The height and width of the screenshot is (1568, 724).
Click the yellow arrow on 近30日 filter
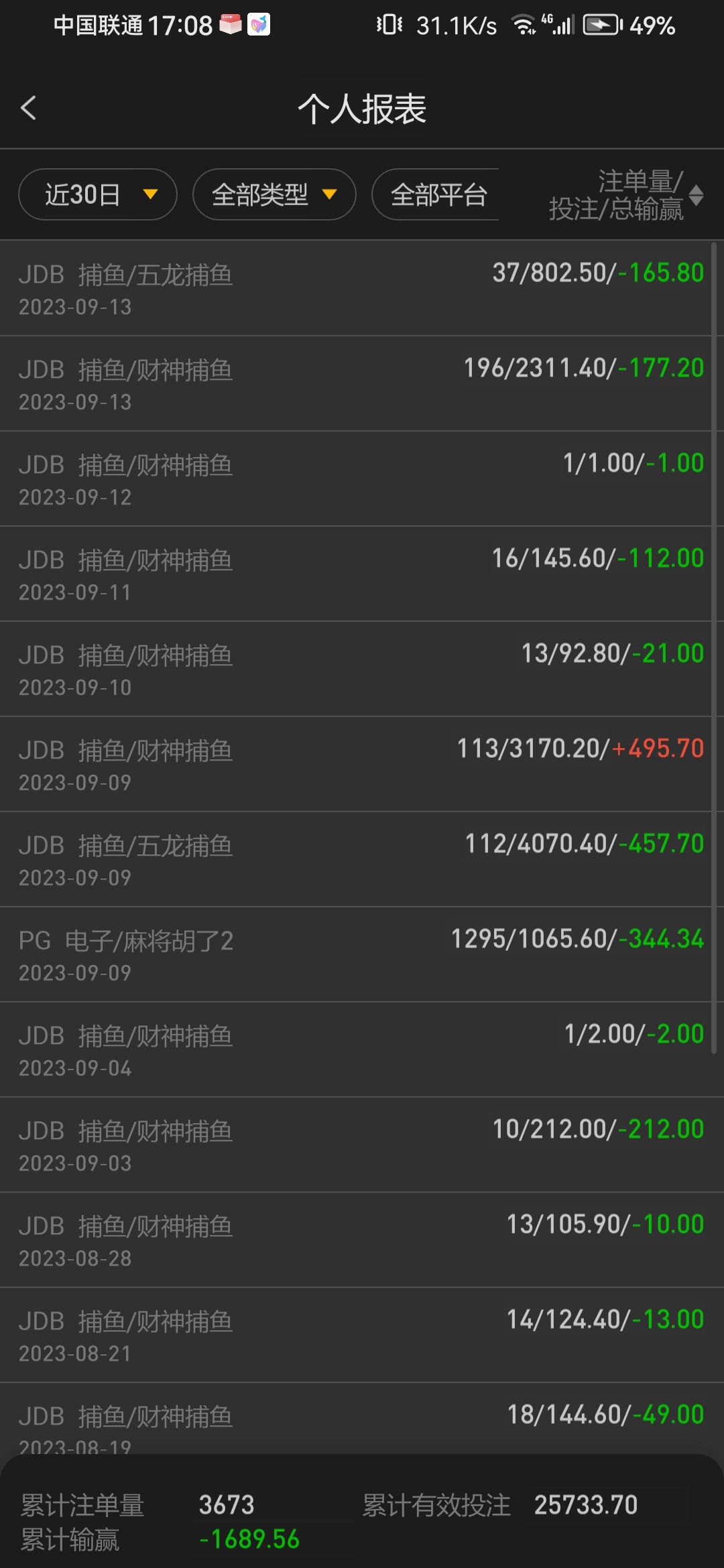click(149, 194)
